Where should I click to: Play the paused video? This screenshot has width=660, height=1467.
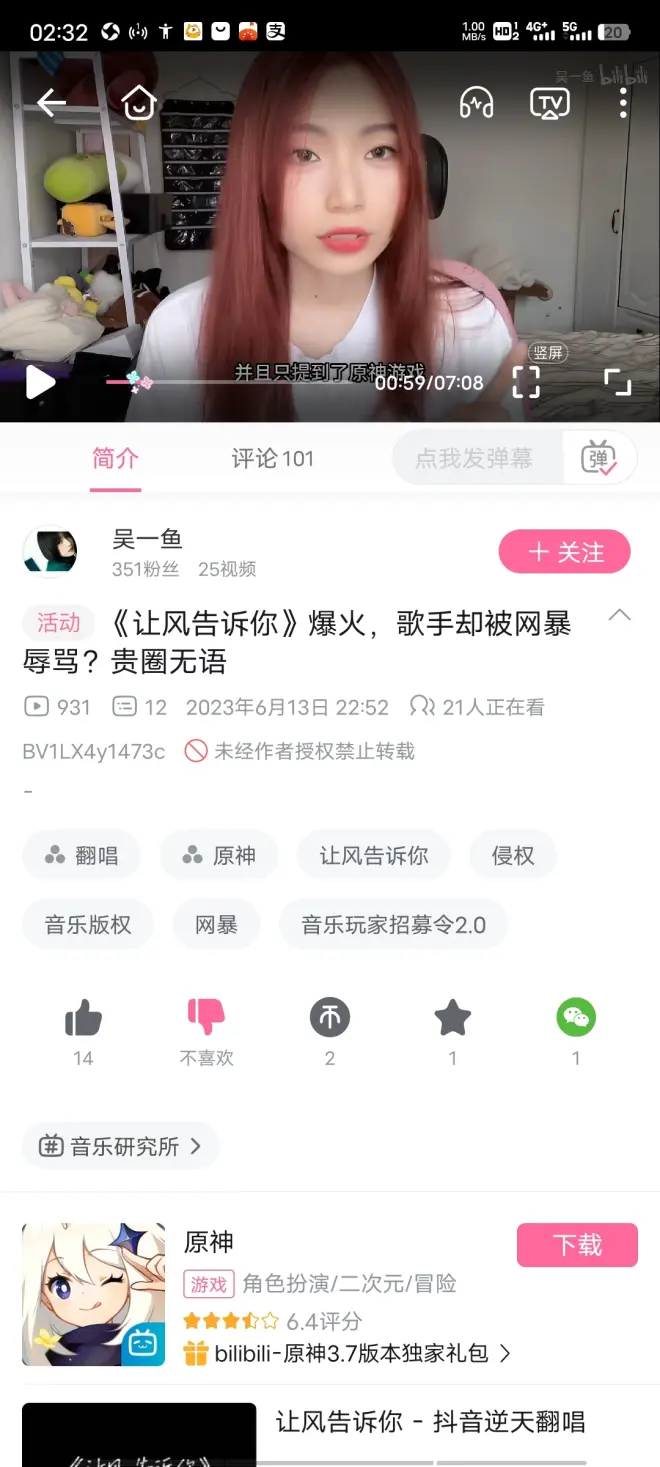click(x=40, y=382)
